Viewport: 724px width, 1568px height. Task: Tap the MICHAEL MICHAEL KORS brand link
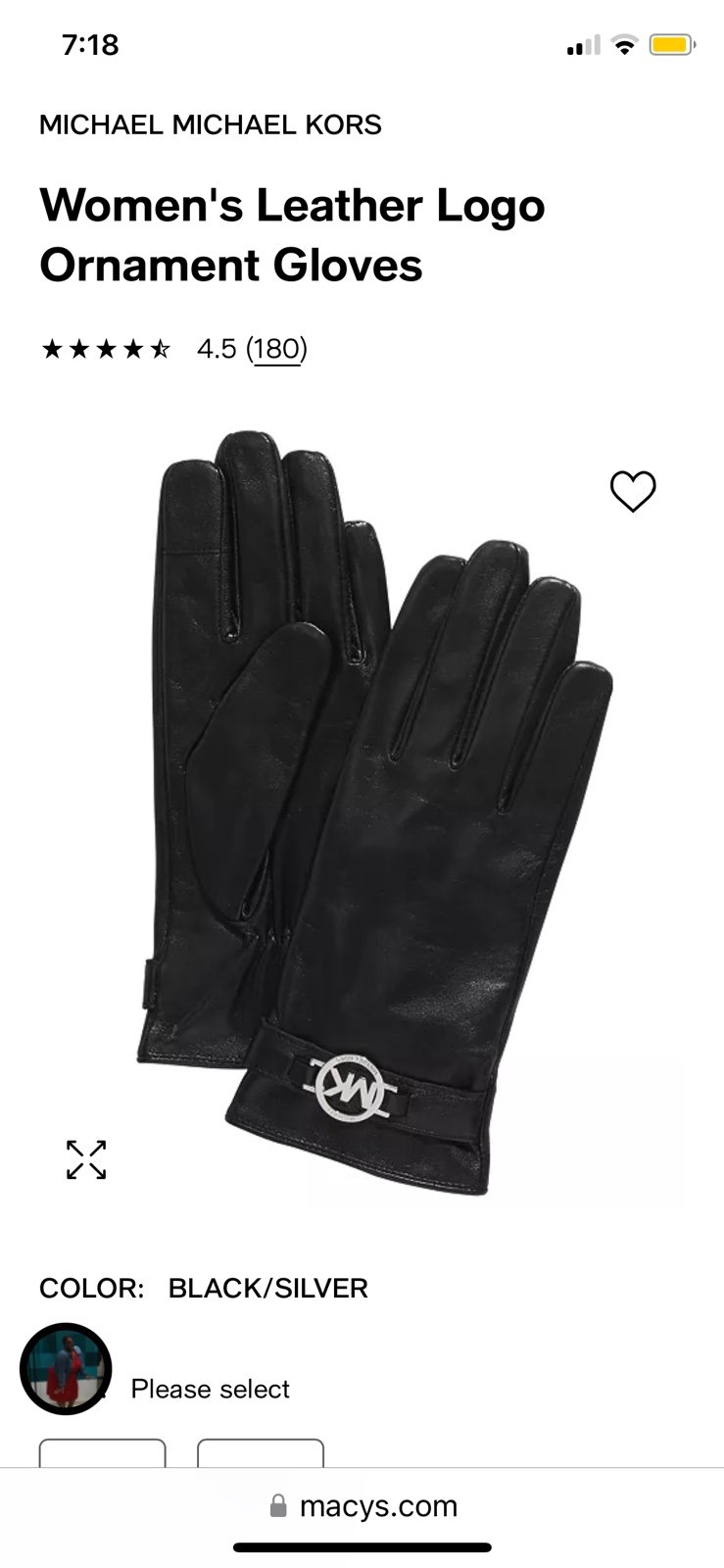[211, 125]
